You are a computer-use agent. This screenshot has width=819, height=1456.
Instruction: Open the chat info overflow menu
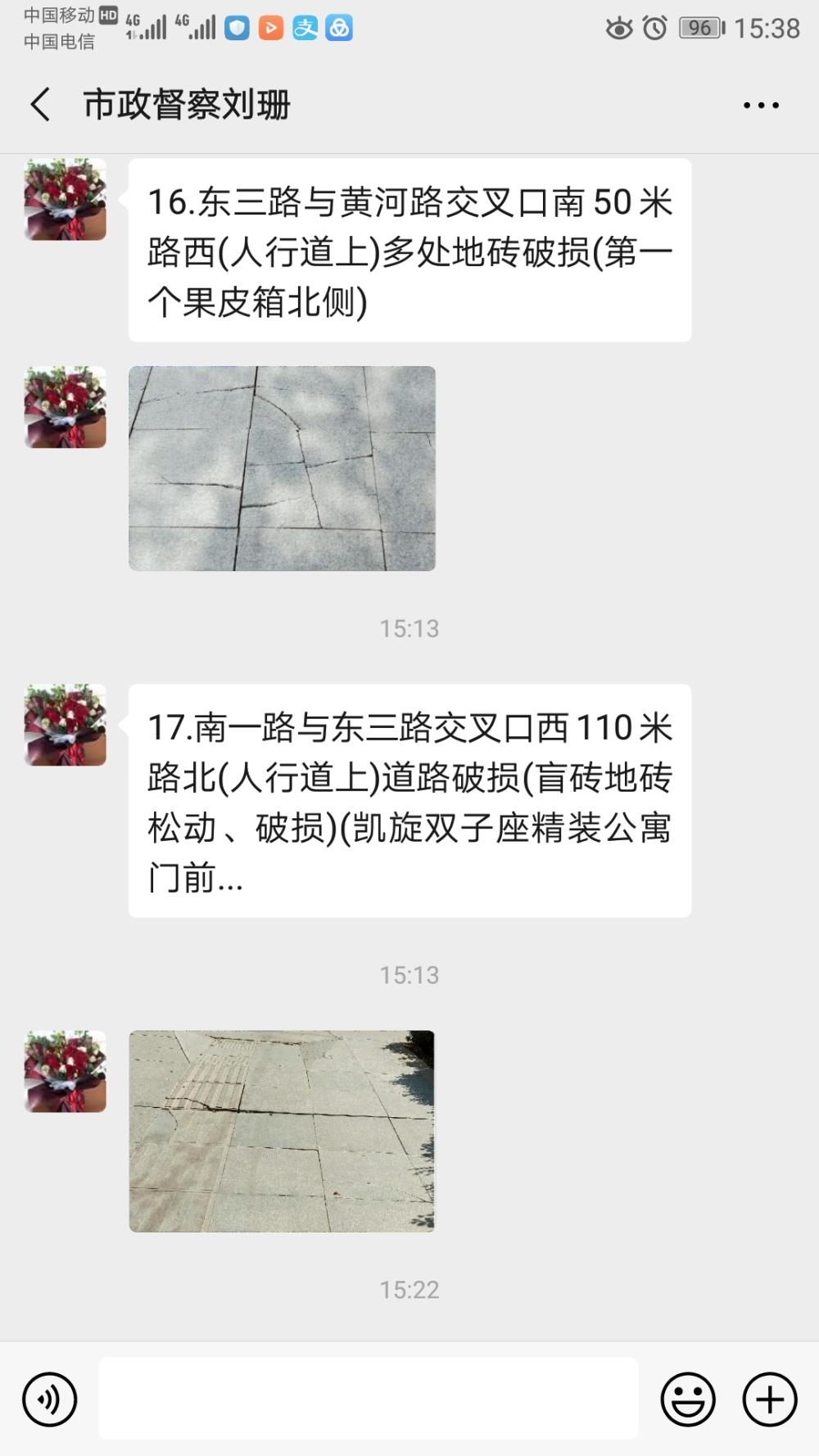(761, 105)
